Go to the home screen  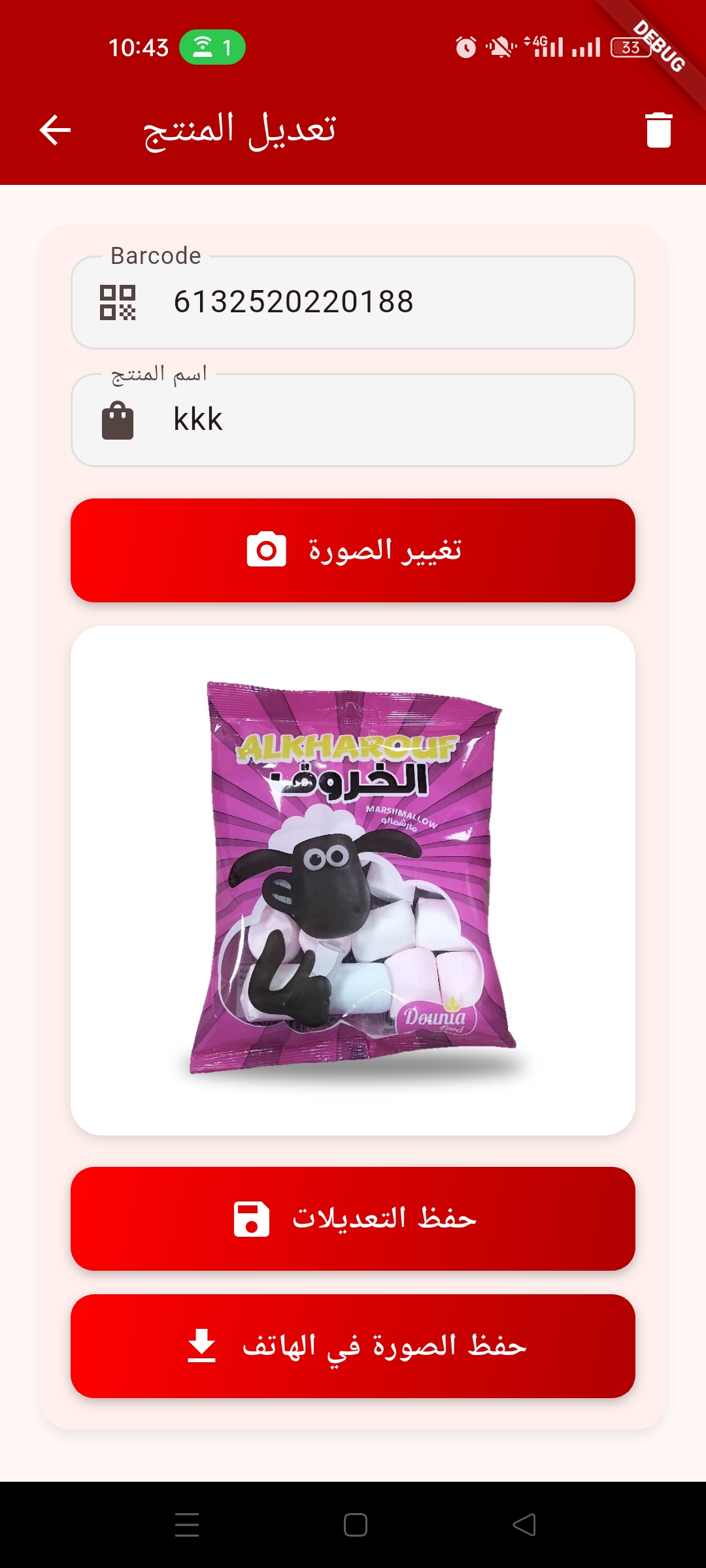tap(355, 1525)
